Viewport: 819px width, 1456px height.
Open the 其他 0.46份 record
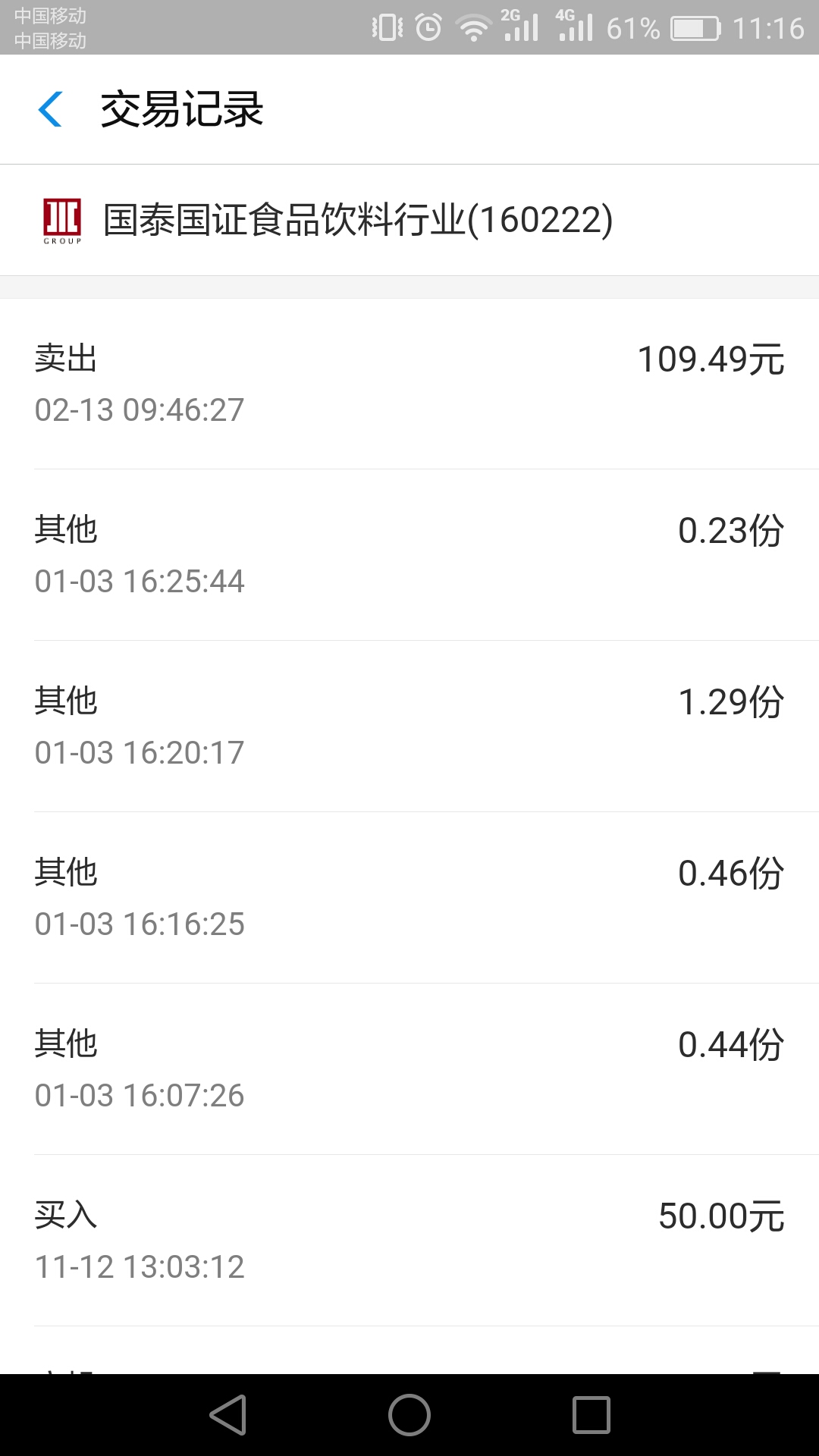[409, 898]
